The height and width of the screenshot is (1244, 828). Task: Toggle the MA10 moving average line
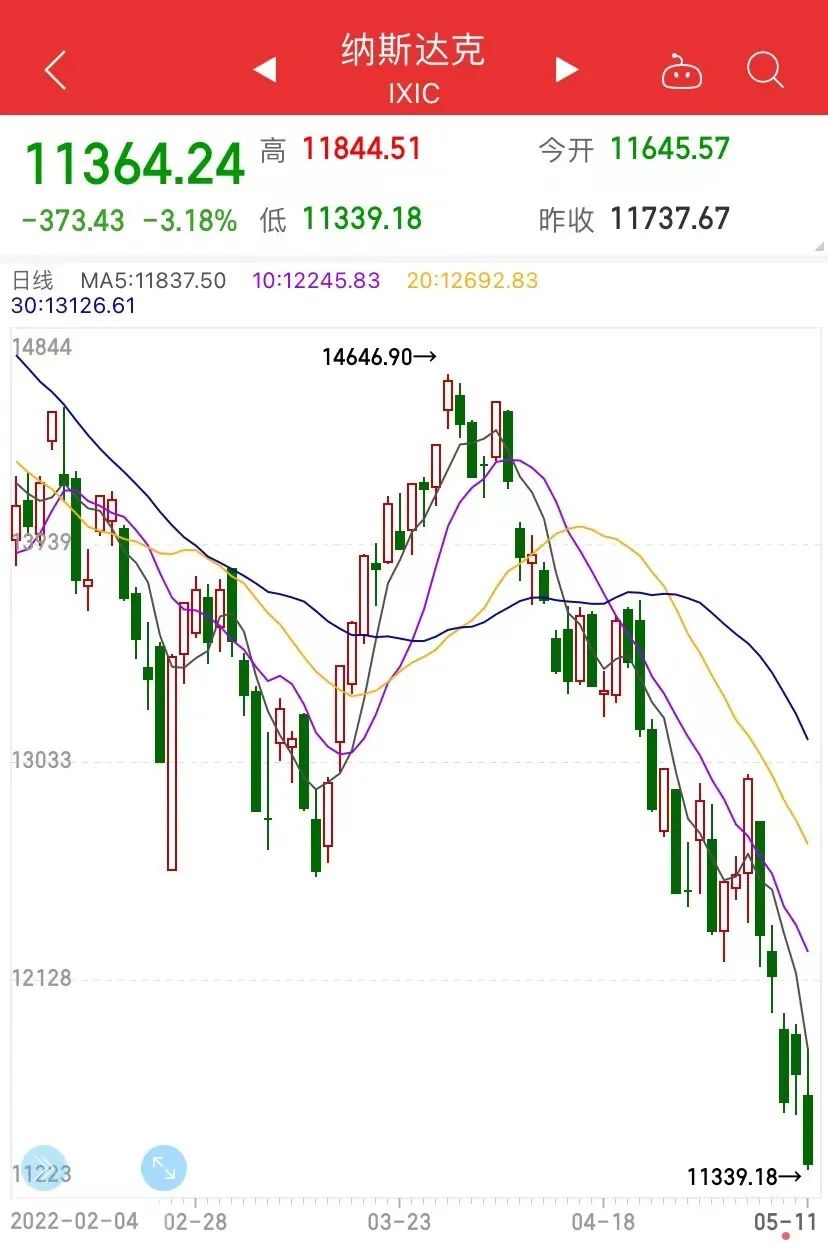click(315, 280)
